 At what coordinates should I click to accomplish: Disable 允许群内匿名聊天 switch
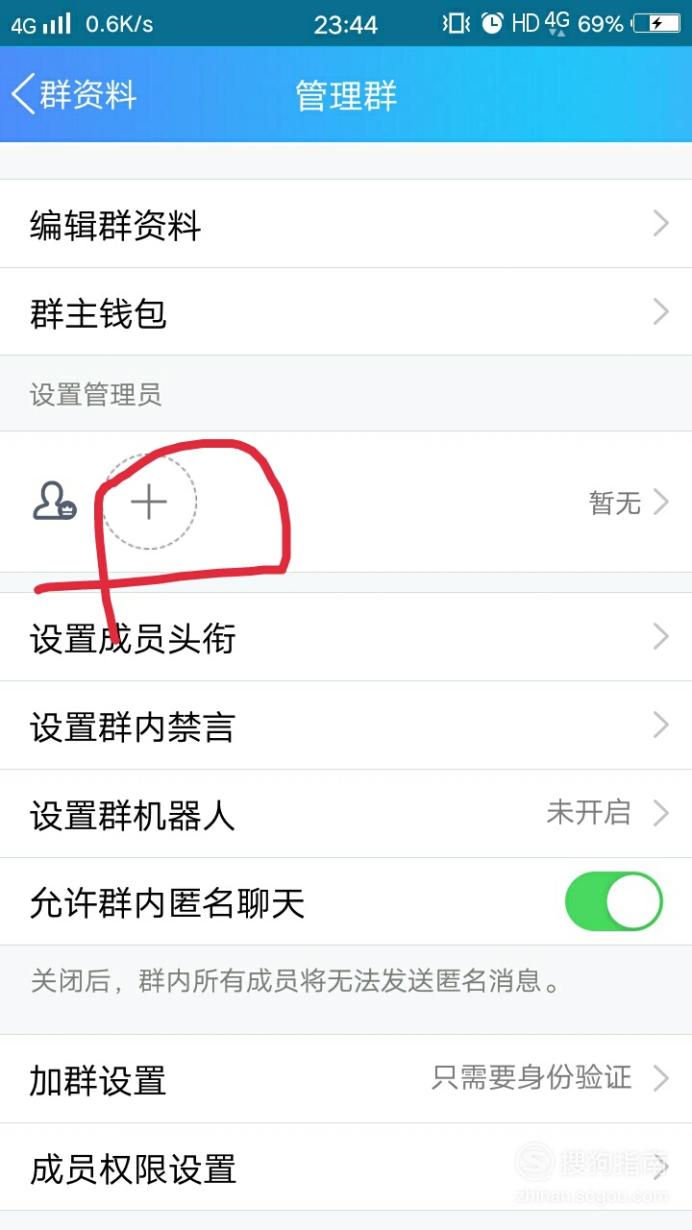pyautogui.click(x=613, y=902)
